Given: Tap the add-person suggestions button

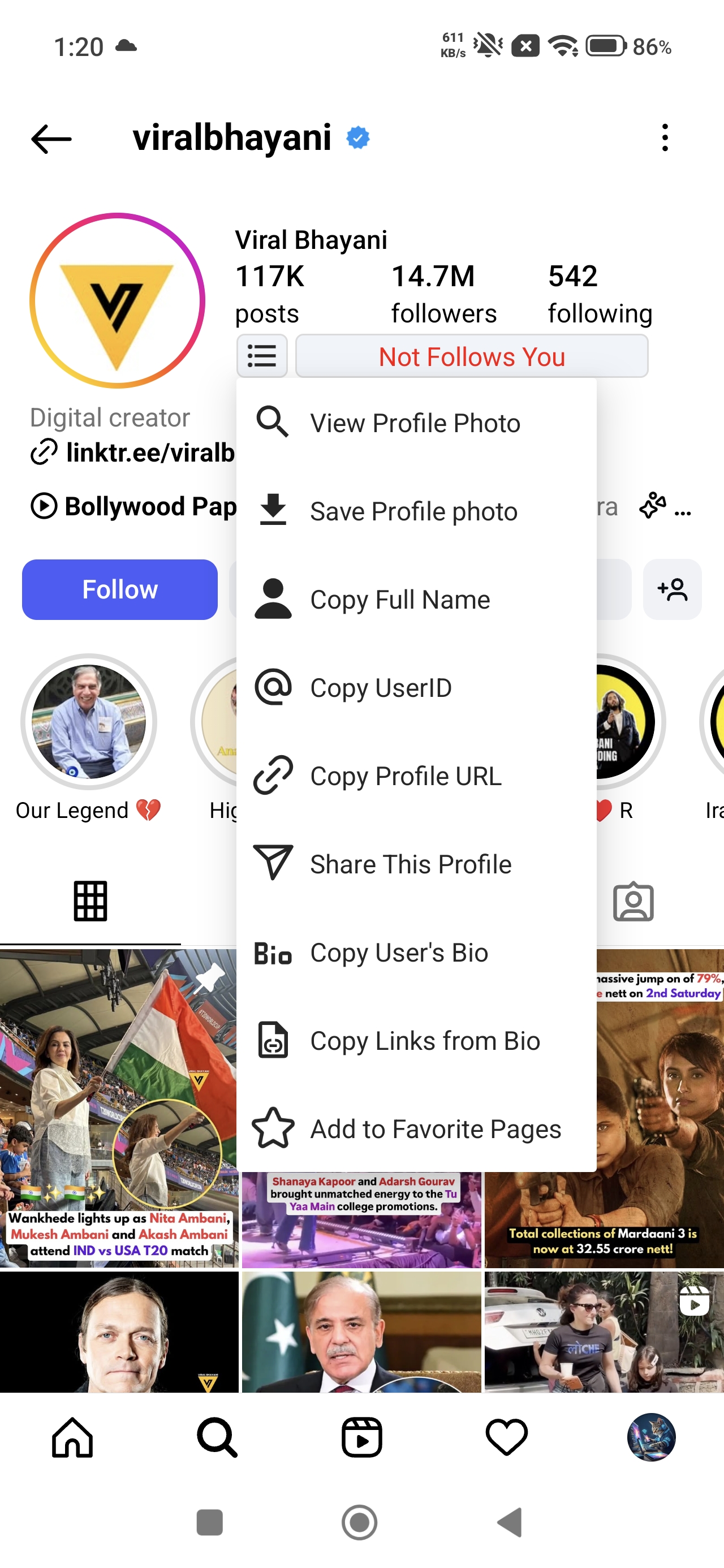Looking at the screenshot, I should pos(671,589).
